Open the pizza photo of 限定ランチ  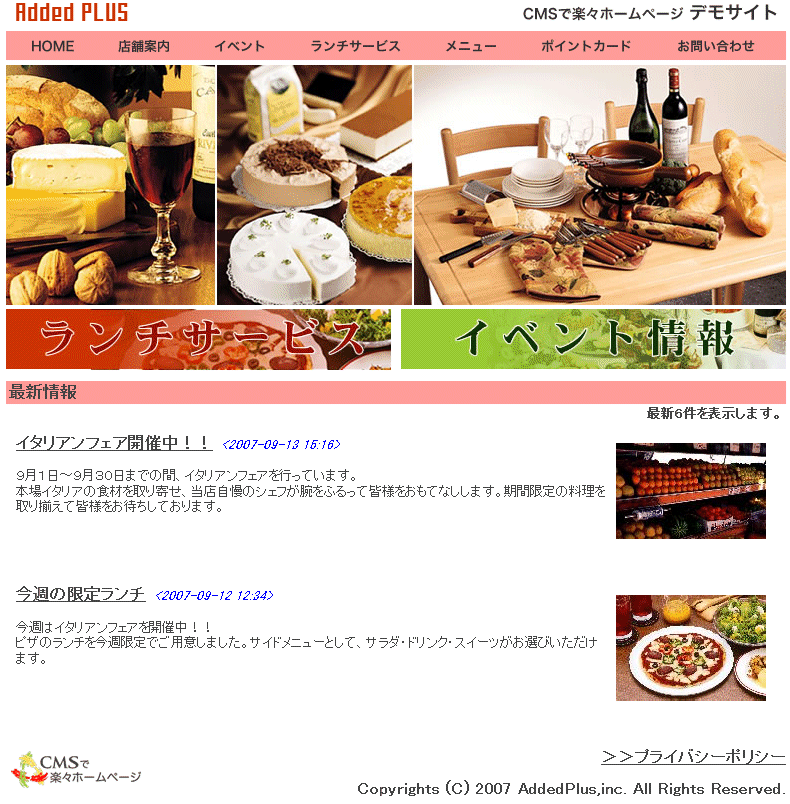(690, 647)
